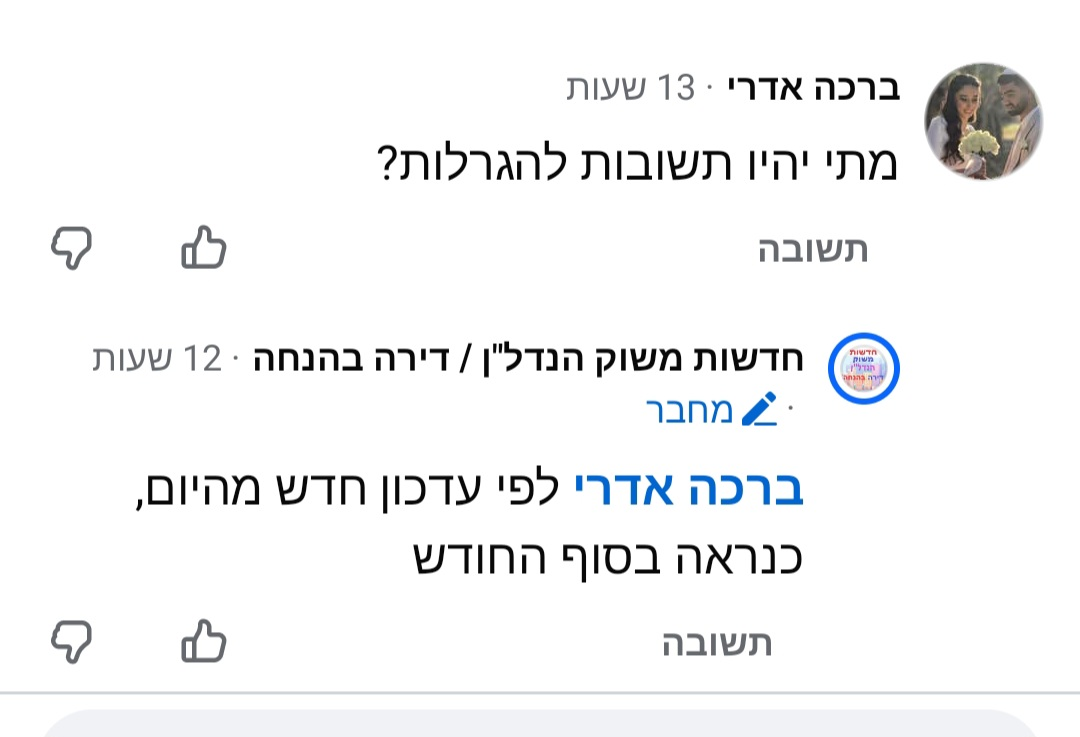Like ברכה אדרי's comment

[x=204, y=247]
